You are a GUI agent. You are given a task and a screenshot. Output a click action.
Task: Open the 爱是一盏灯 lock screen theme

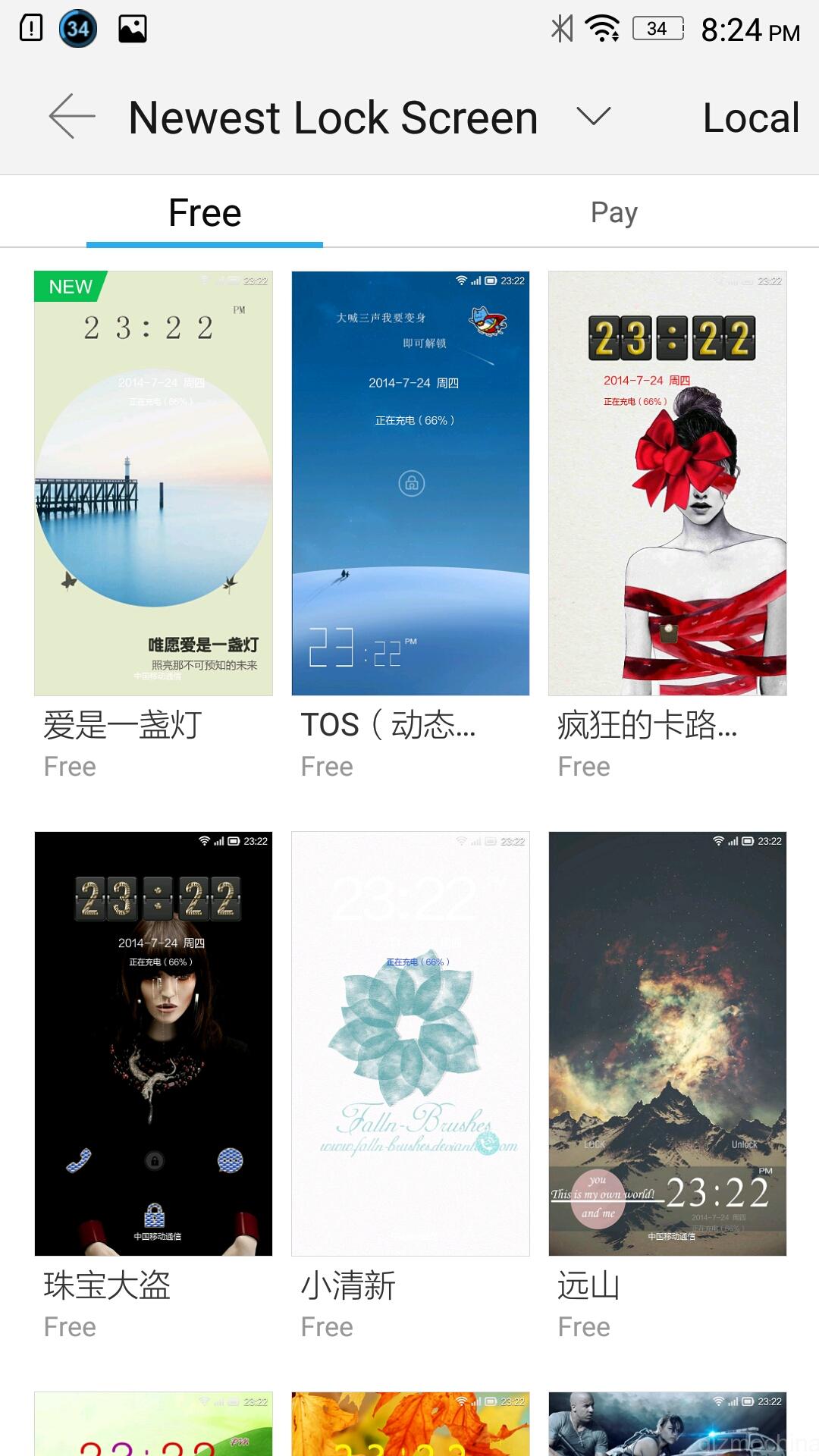(x=153, y=483)
